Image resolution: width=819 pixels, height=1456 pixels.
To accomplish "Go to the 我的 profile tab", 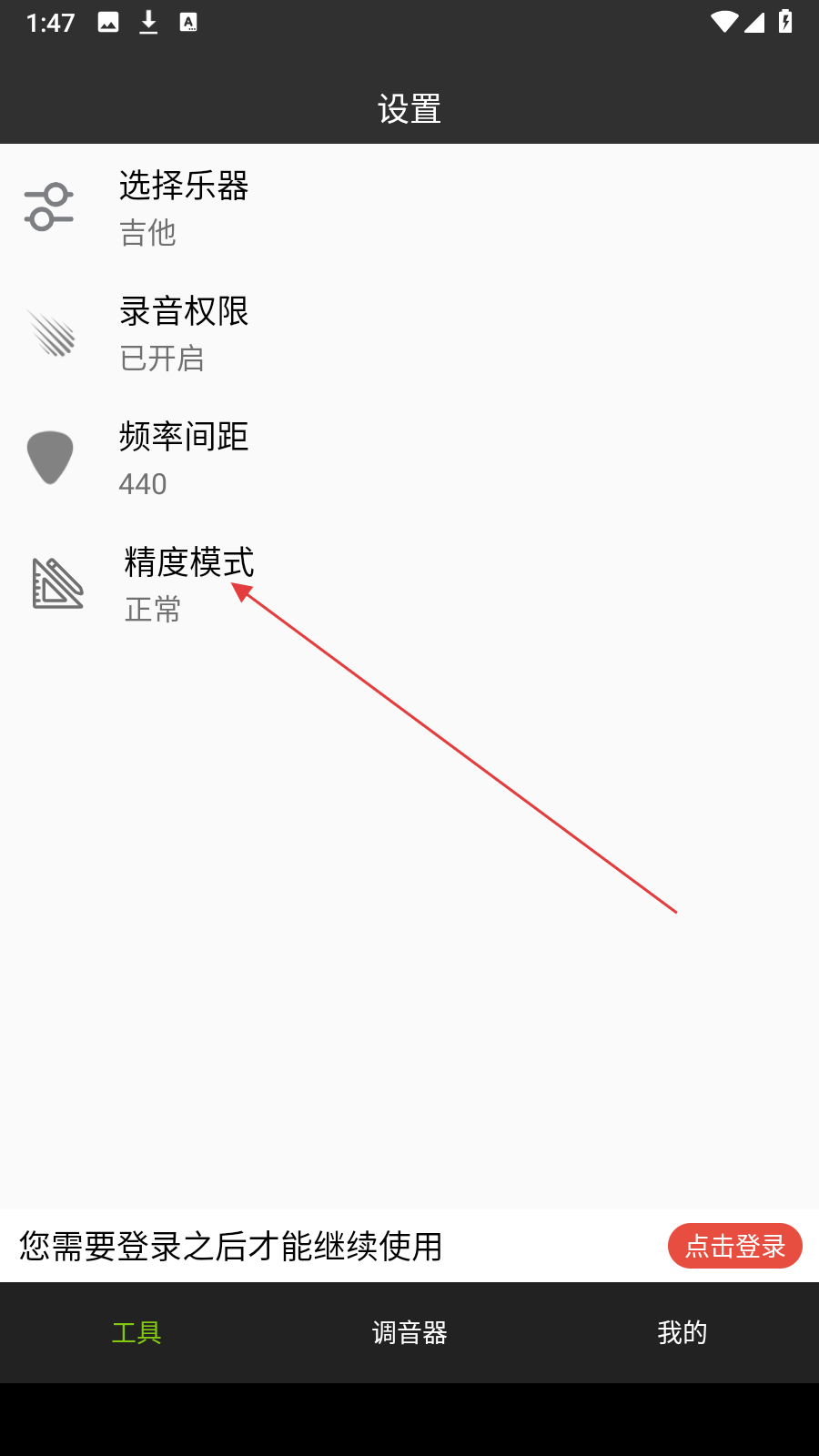I will pos(682,1333).
